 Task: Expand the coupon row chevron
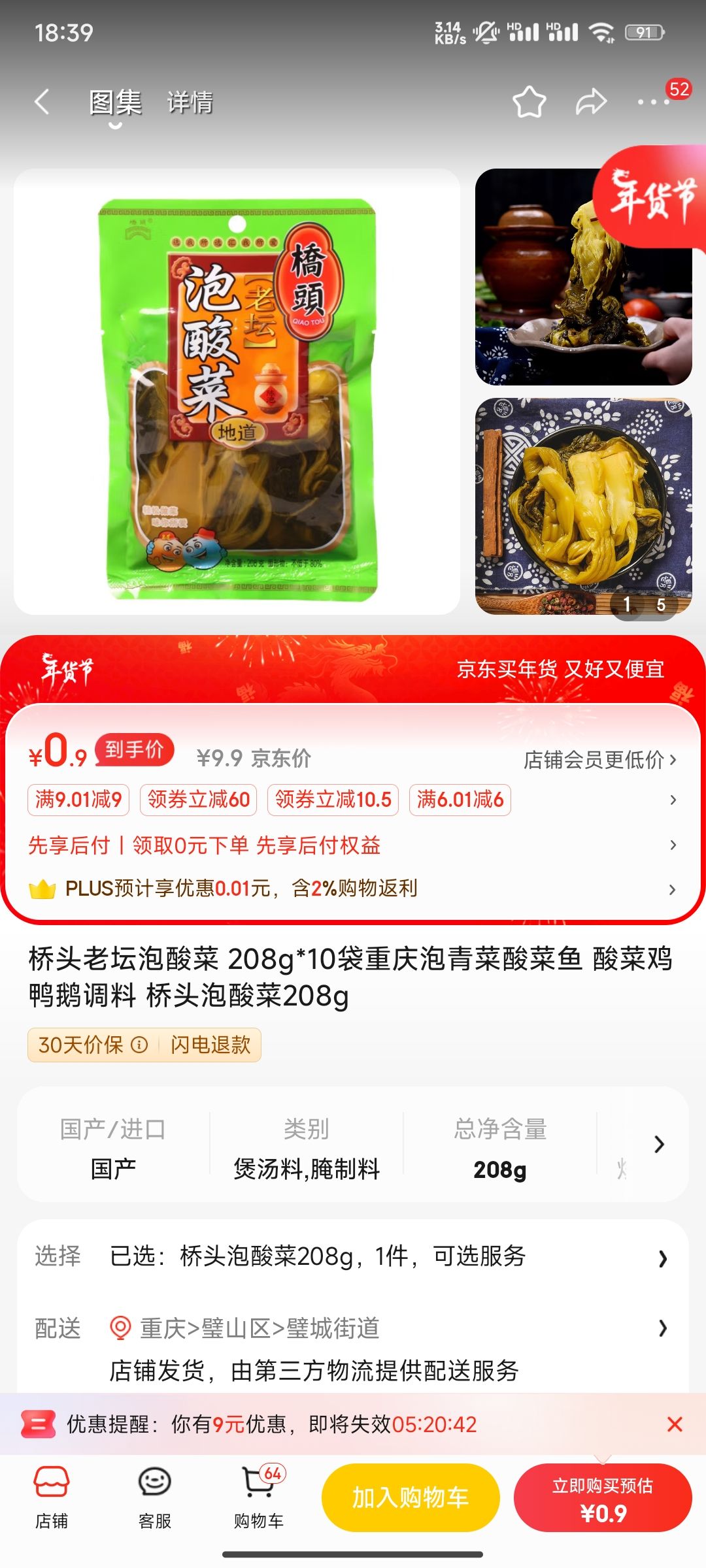coord(673,798)
